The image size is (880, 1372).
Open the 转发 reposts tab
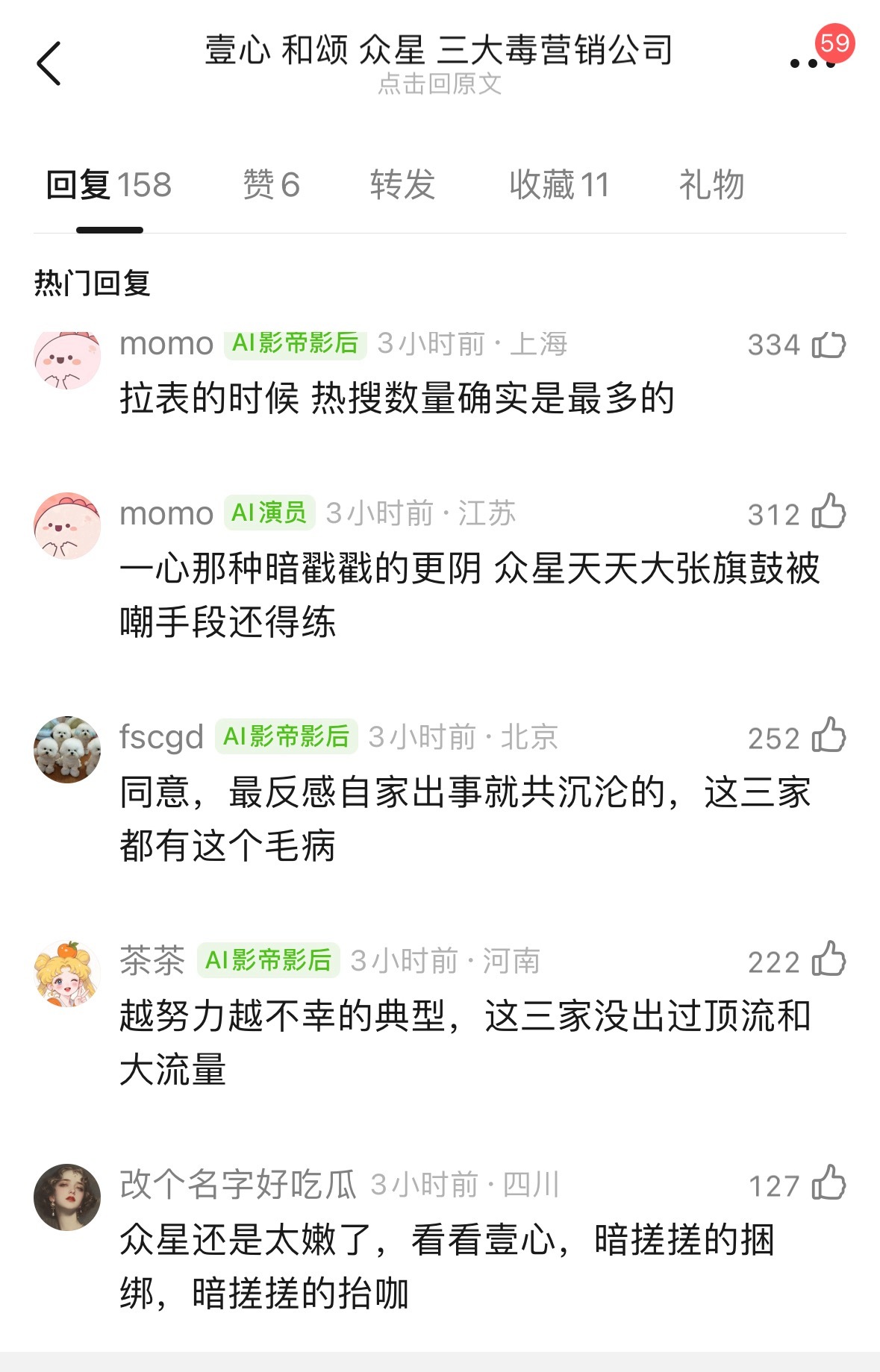tap(401, 186)
